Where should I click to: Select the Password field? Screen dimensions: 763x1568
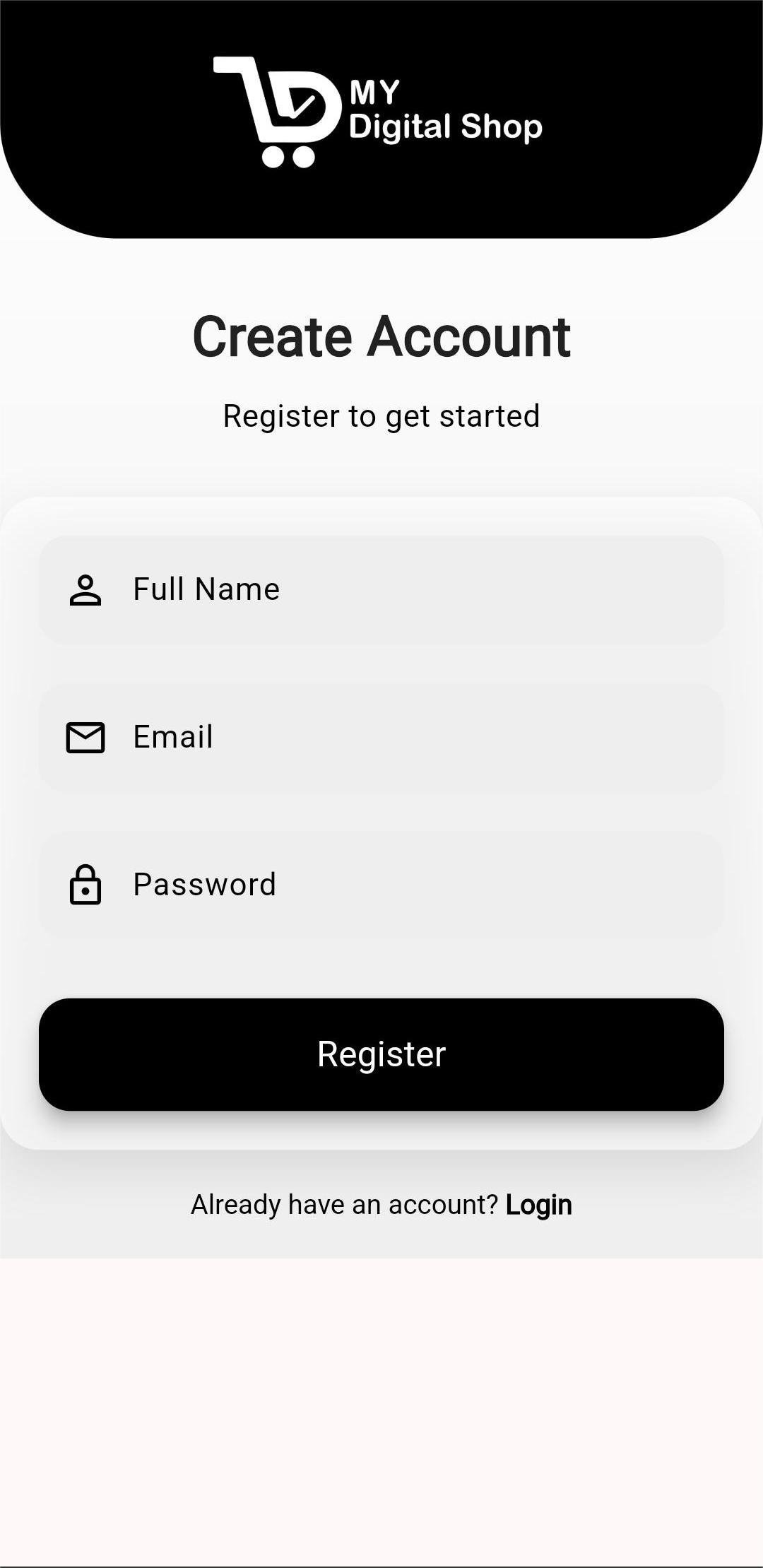tap(381, 885)
